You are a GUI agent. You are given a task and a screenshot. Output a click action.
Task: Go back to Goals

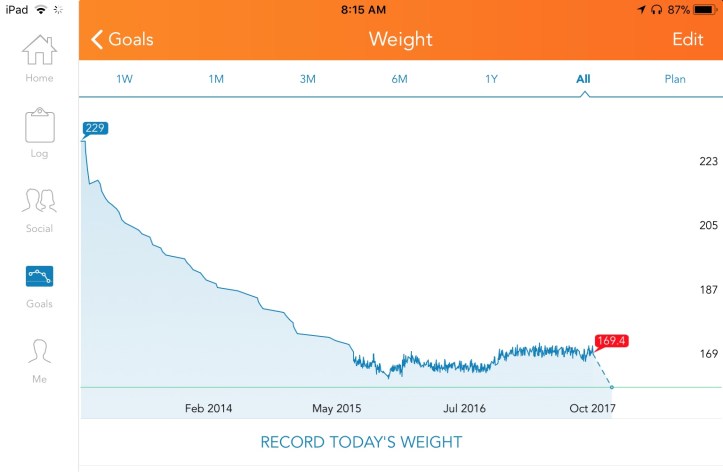pyautogui.click(x=122, y=40)
